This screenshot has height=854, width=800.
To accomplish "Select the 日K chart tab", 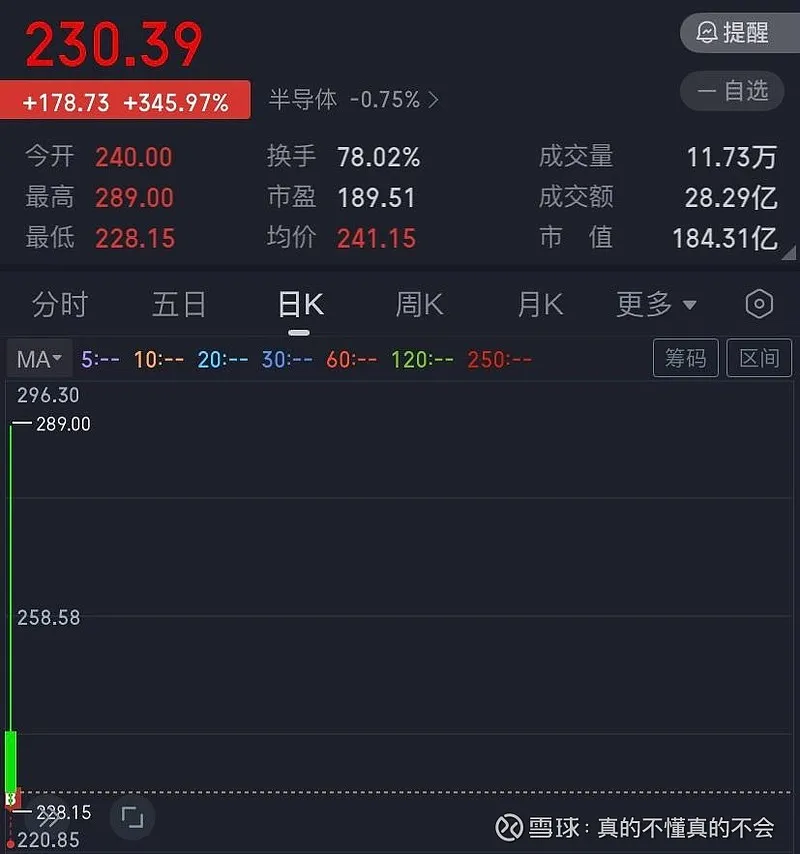I will [300, 304].
